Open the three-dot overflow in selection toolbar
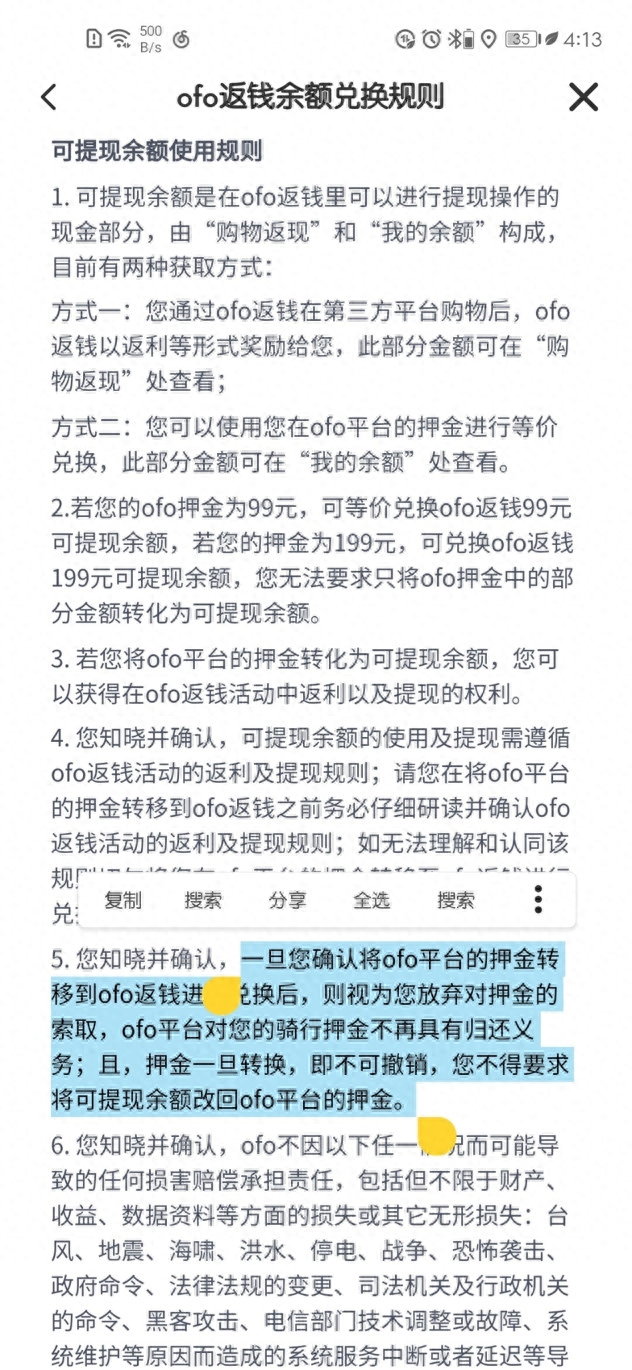 (538, 900)
